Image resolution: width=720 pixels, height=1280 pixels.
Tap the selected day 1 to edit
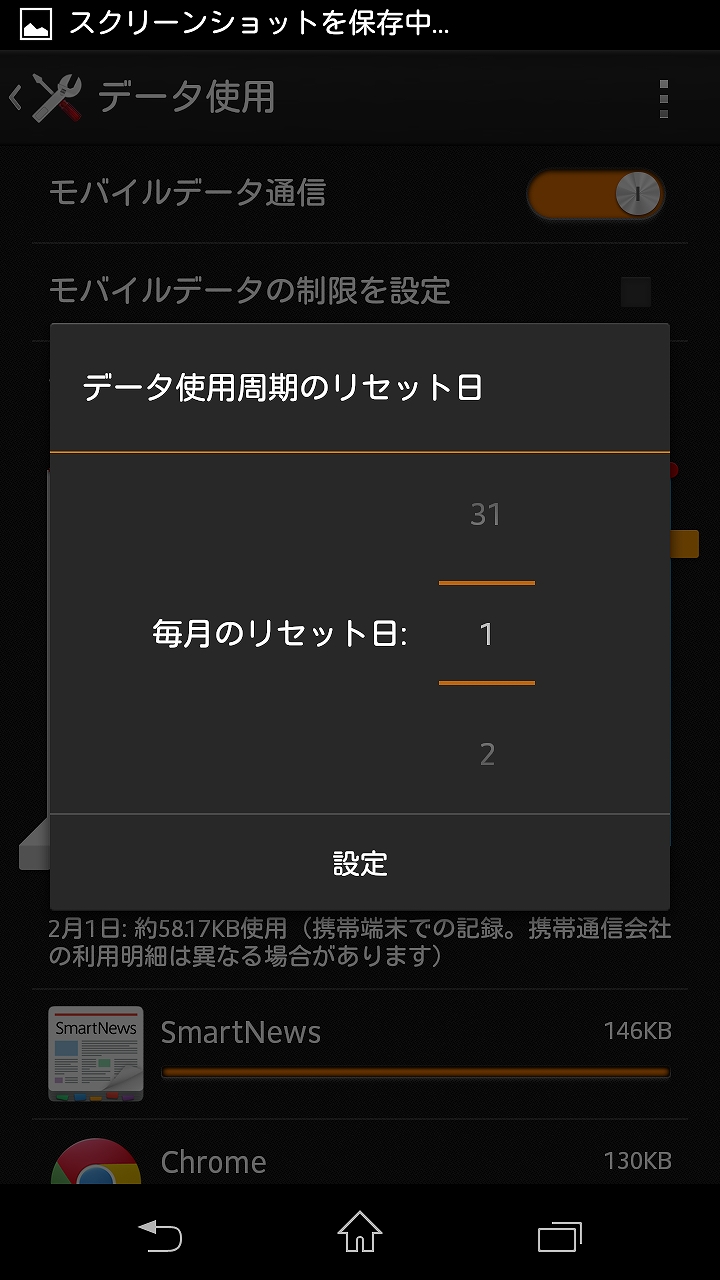coord(487,634)
